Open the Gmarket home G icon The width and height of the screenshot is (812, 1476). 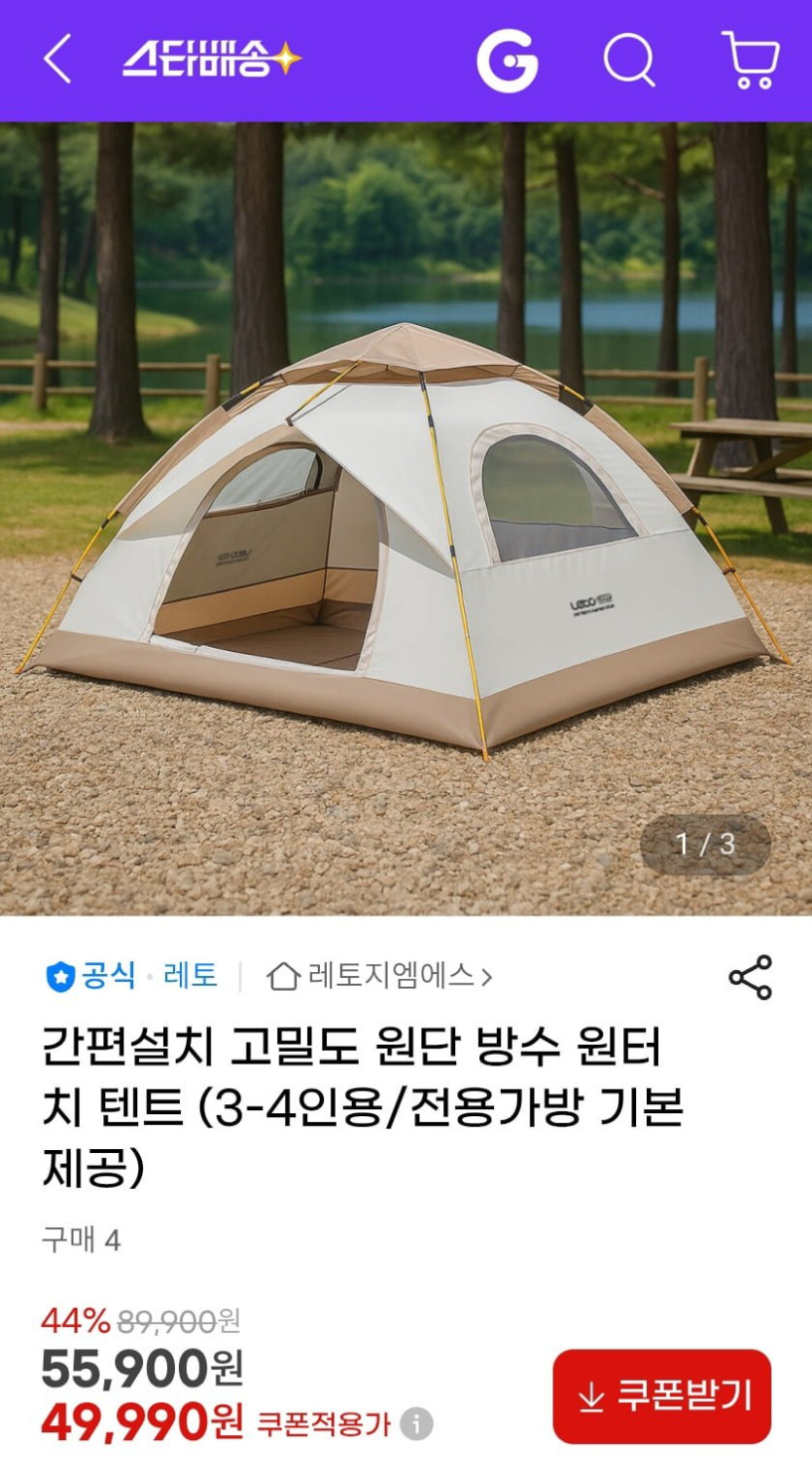point(507,60)
